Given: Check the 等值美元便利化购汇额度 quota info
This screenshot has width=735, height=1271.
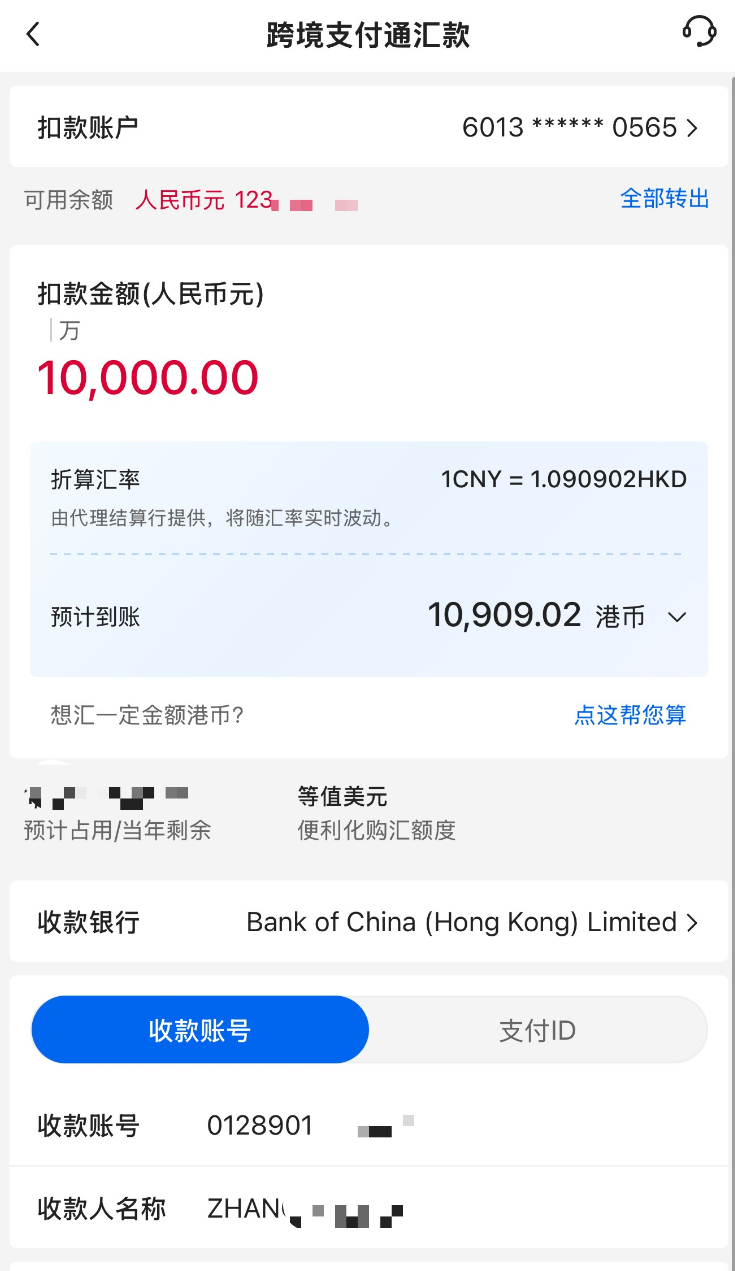Looking at the screenshot, I should pos(376,814).
